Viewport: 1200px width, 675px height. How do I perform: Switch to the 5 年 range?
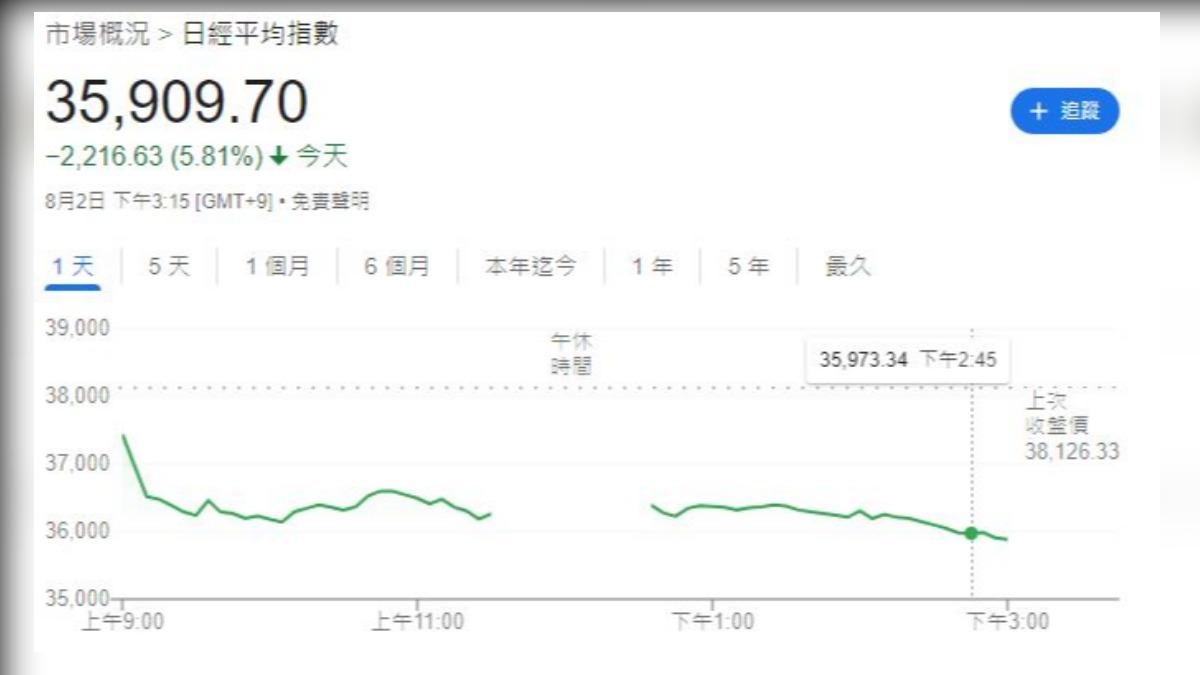[x=748, y=267]
